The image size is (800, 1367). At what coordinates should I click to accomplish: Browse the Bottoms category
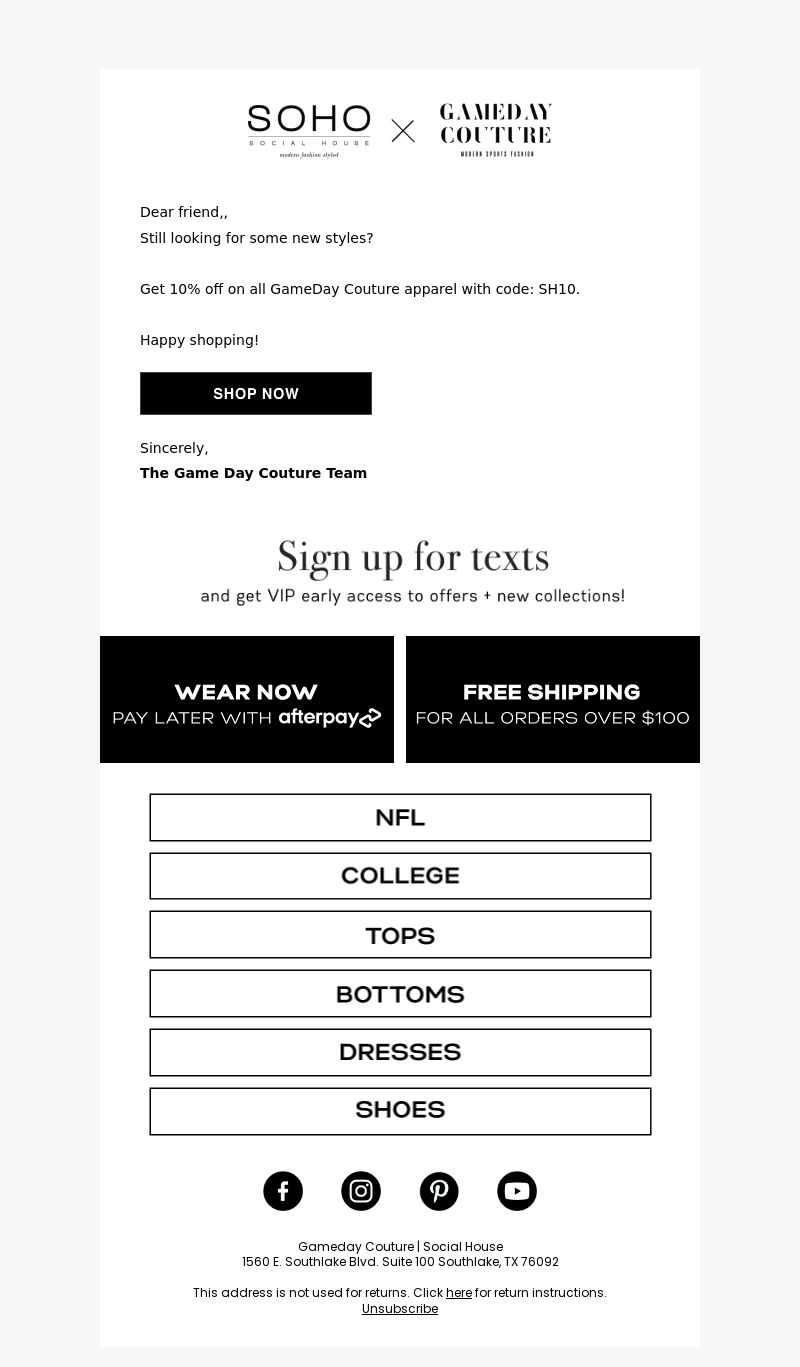point(400,994)
